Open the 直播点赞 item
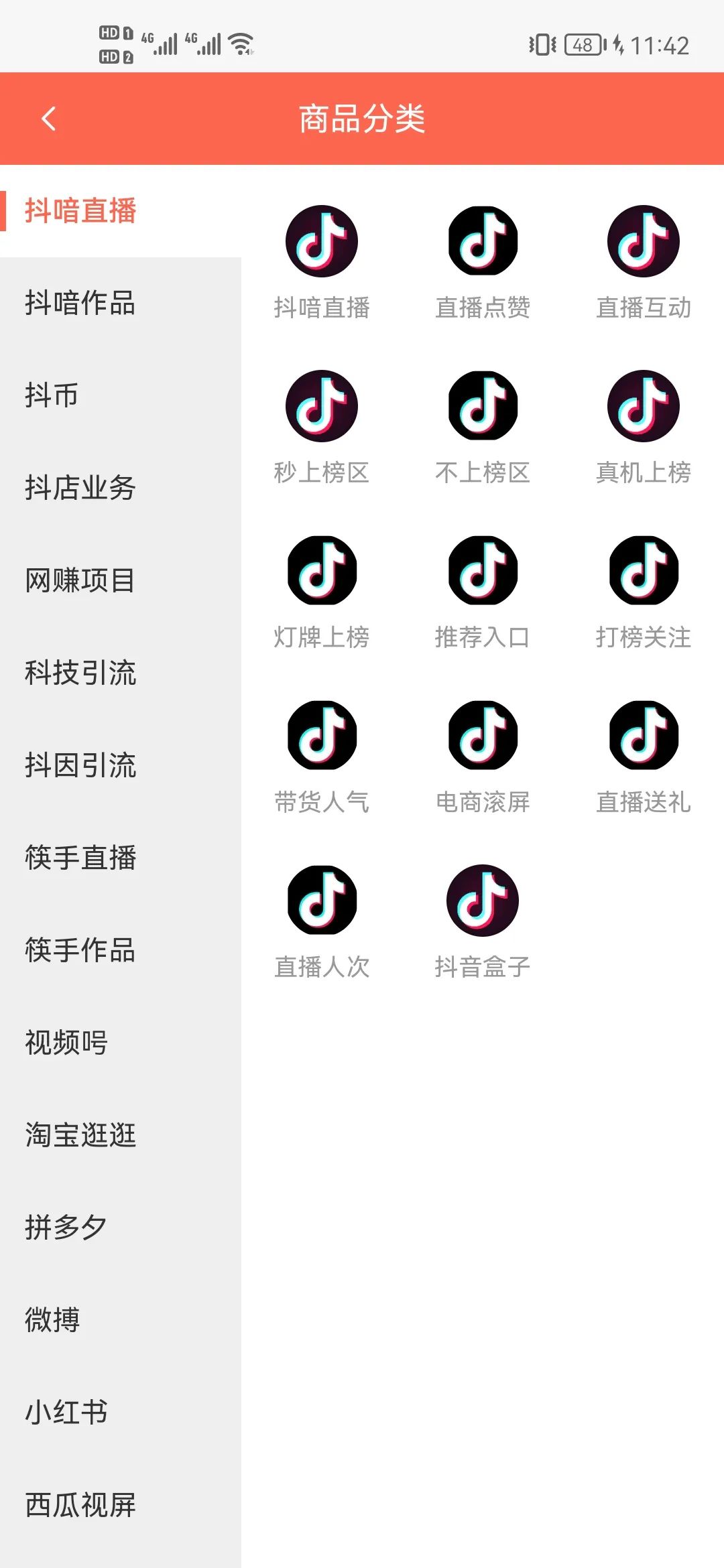The height and width of the screenshot is (1568, 724). tap(483, 261)
